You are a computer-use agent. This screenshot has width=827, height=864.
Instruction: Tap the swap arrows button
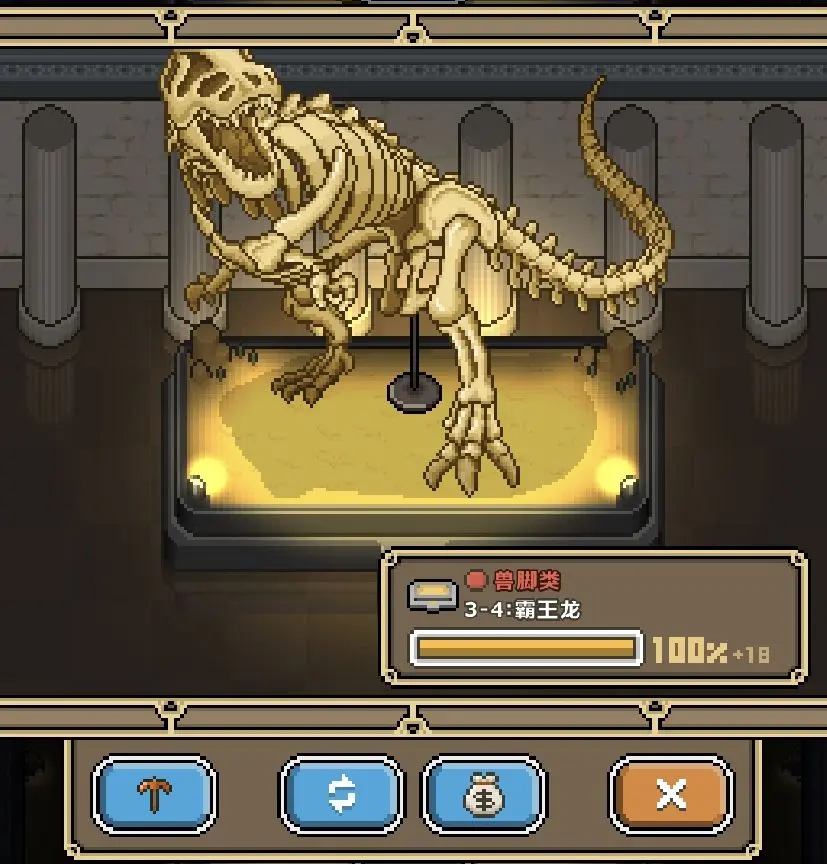(x=341, y=795)
